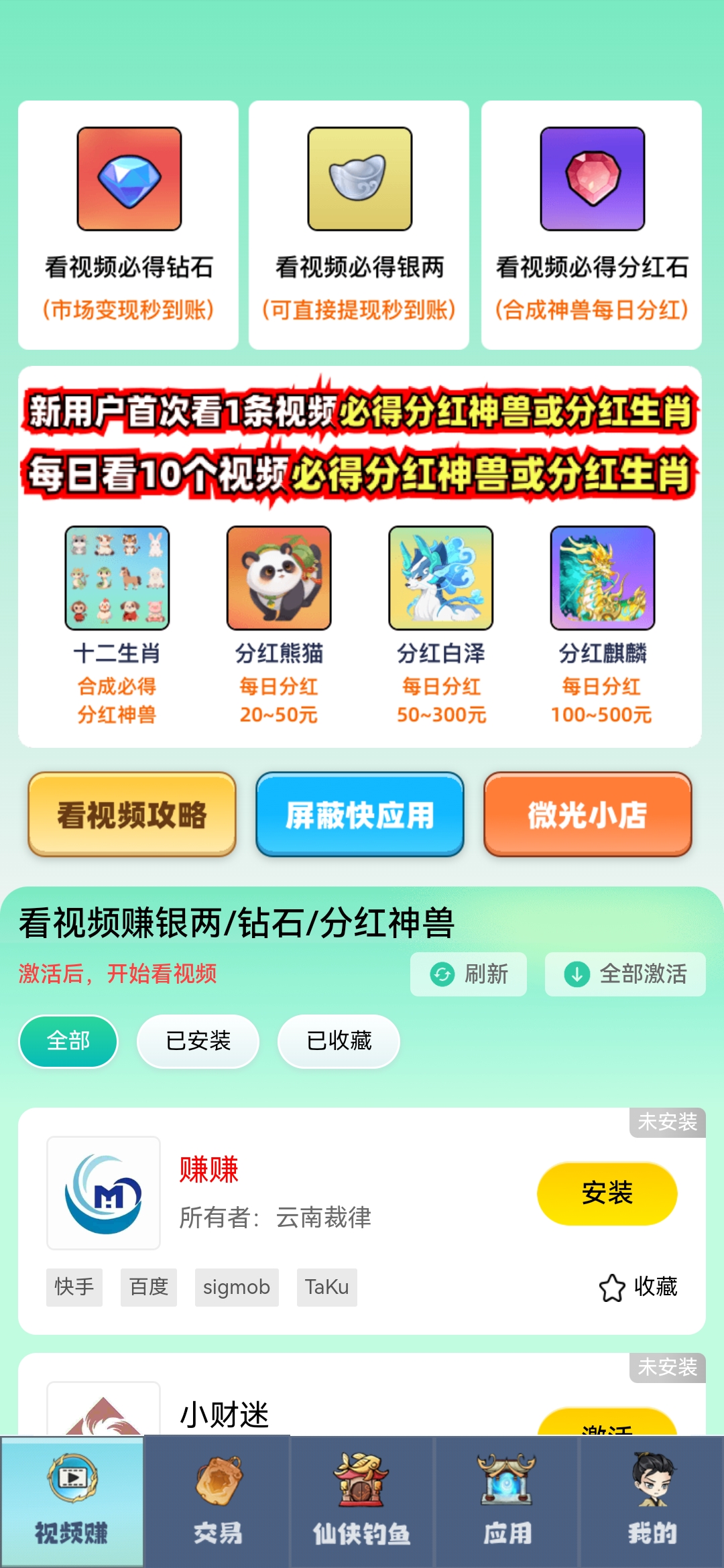This screenshot has width=724, height=1568.
Task: Tap the 银两 silver ingot reward icon
Action: click(359, 181)
